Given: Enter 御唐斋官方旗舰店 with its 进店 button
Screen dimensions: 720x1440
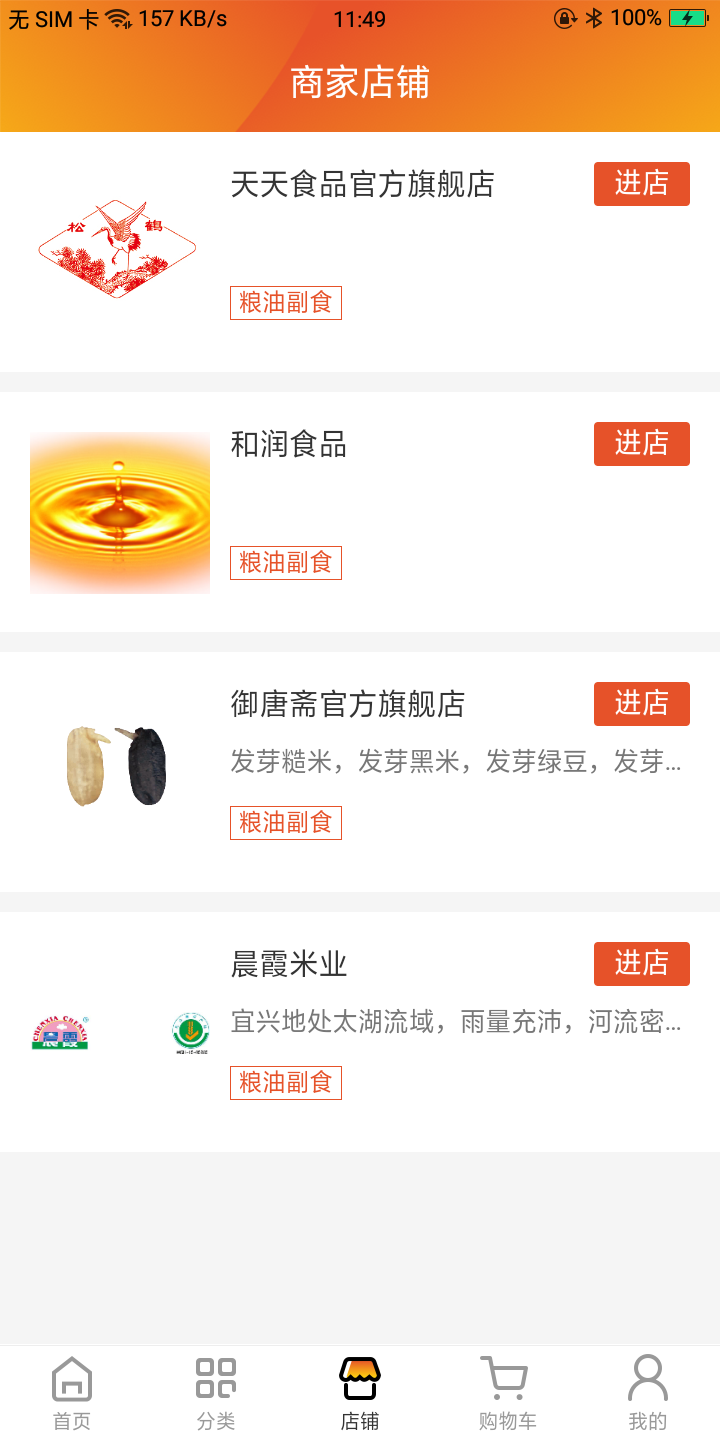Looking at the screenshot, I should pos(641,704).
